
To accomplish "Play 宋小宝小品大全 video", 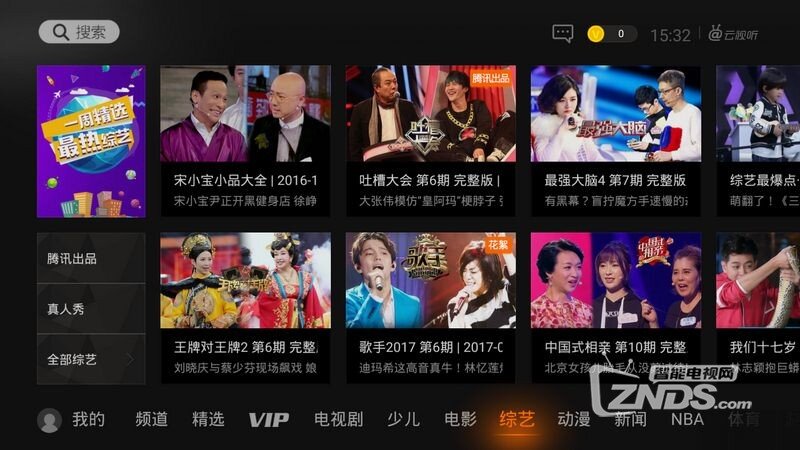I will click(245, 141).
